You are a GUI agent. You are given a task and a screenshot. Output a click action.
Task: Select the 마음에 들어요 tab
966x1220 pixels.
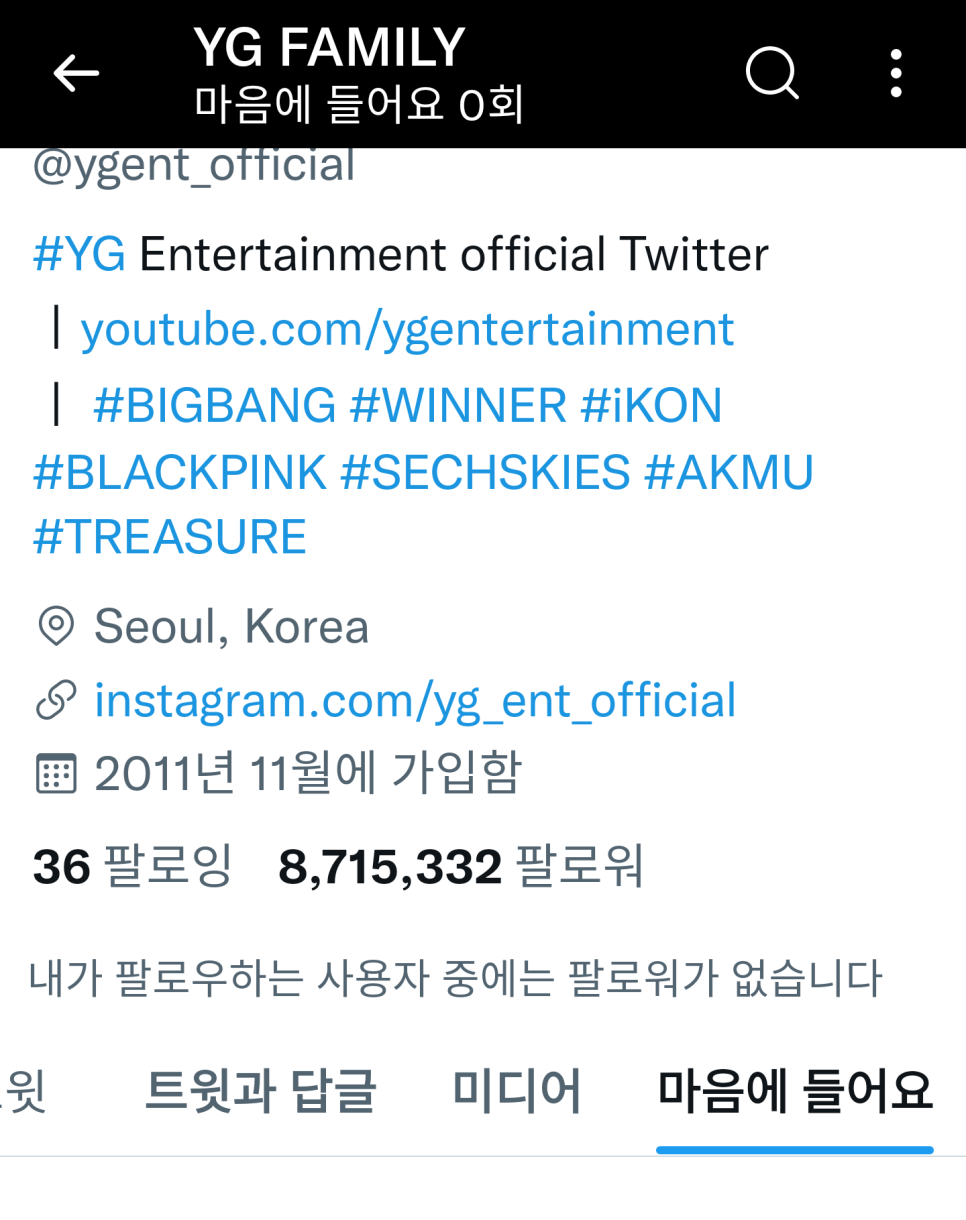click(795, 1091)
